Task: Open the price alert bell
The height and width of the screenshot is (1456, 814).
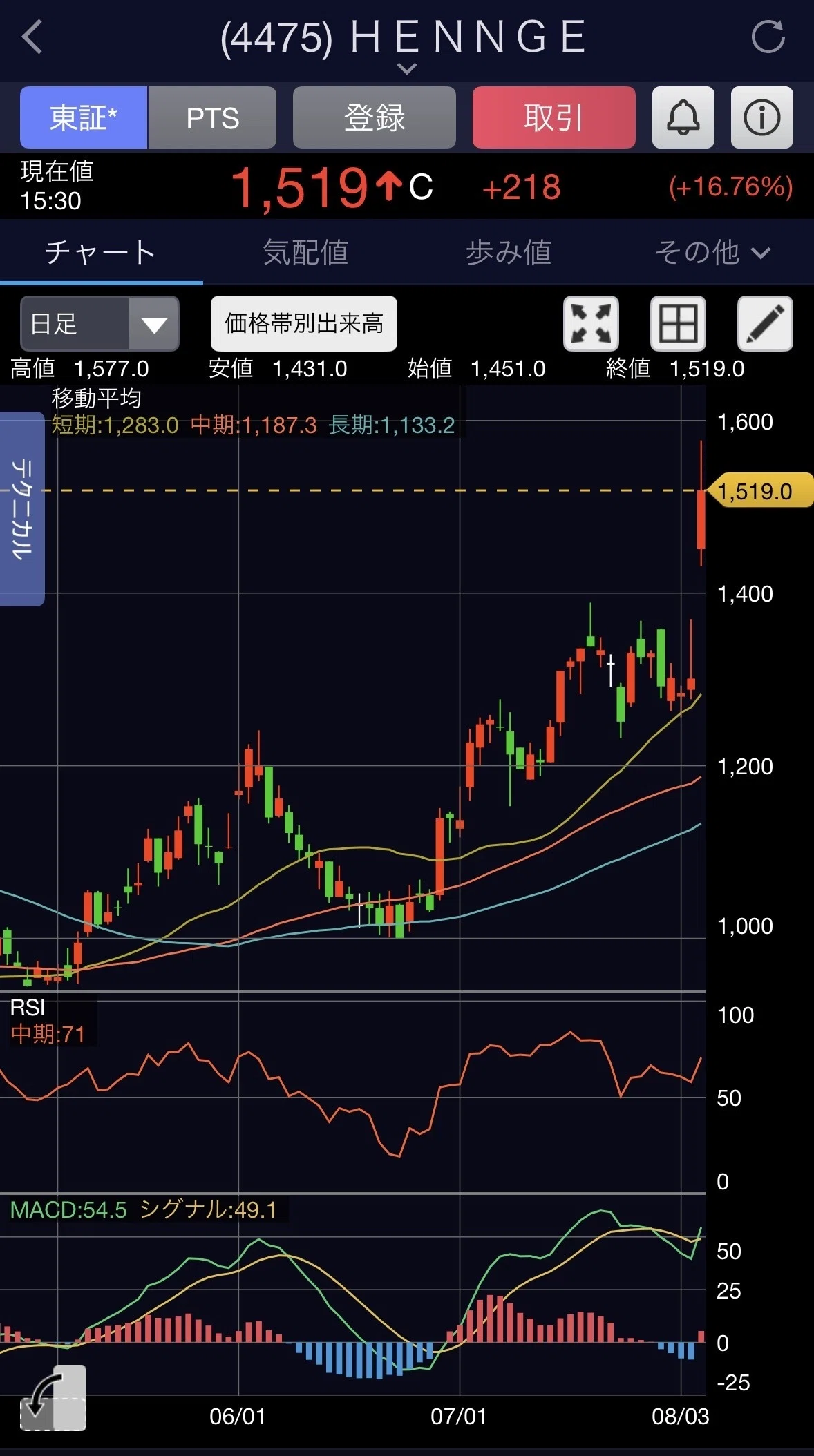Action: pyautogui.click(x=683, y=117)
